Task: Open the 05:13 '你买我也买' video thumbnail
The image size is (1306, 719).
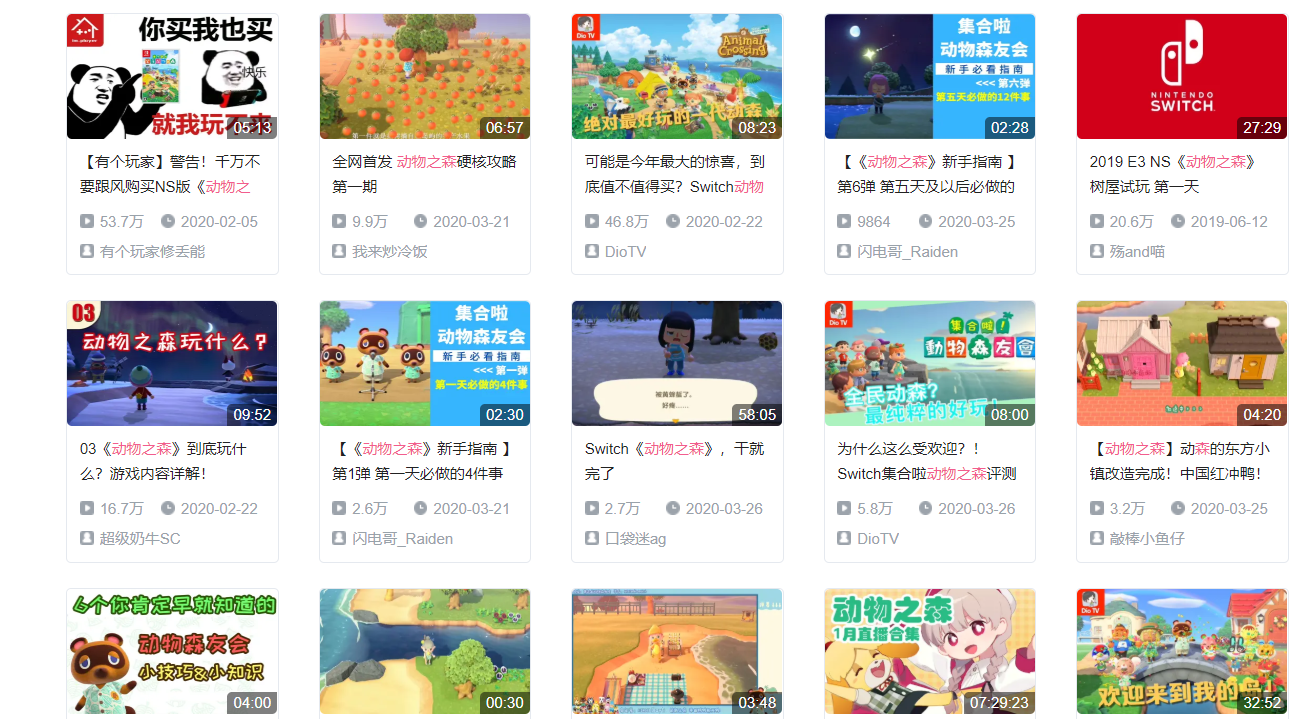Action: [172, 76]
